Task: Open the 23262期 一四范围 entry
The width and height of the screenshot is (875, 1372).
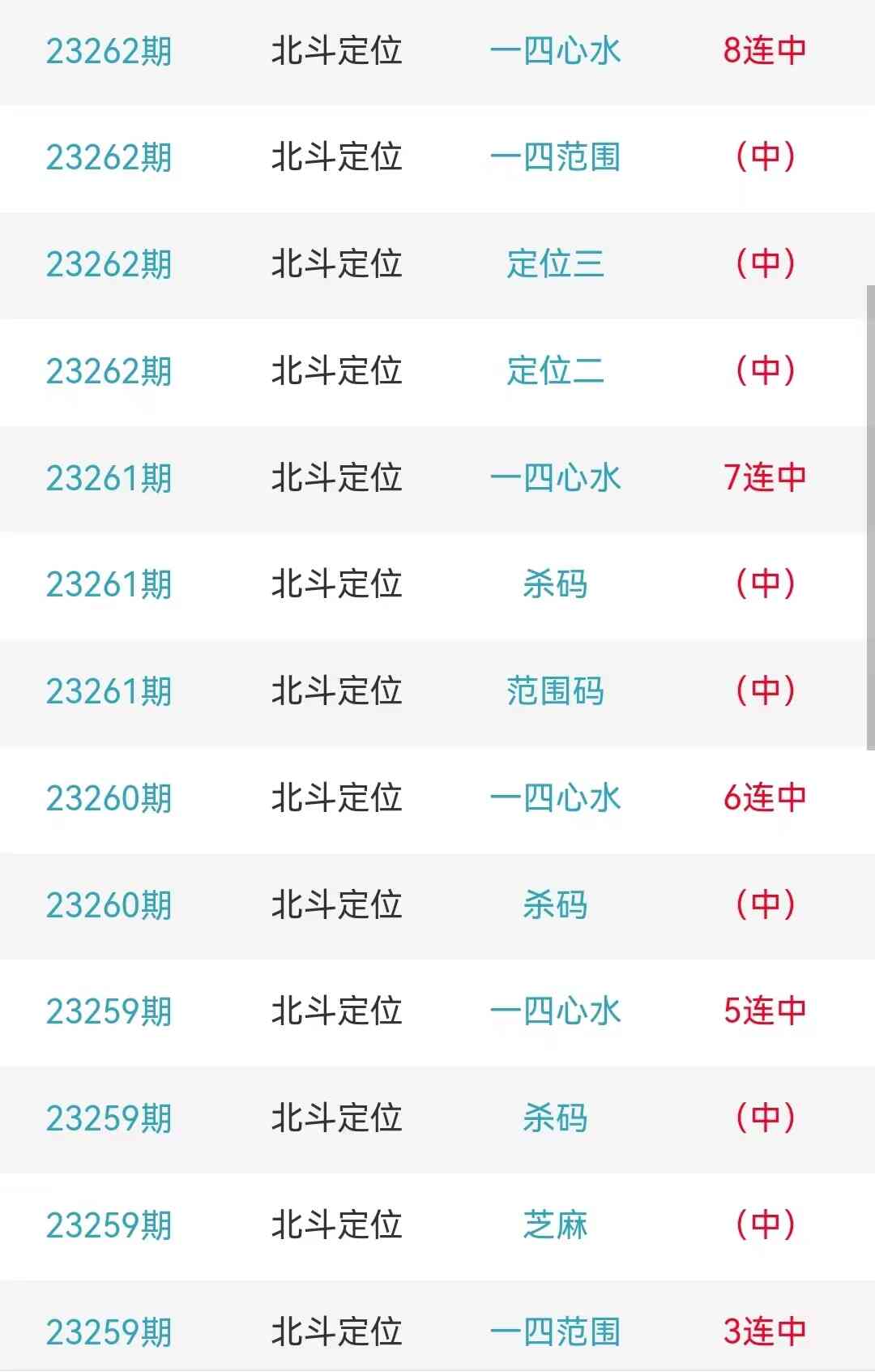Action: pos(555,157)
